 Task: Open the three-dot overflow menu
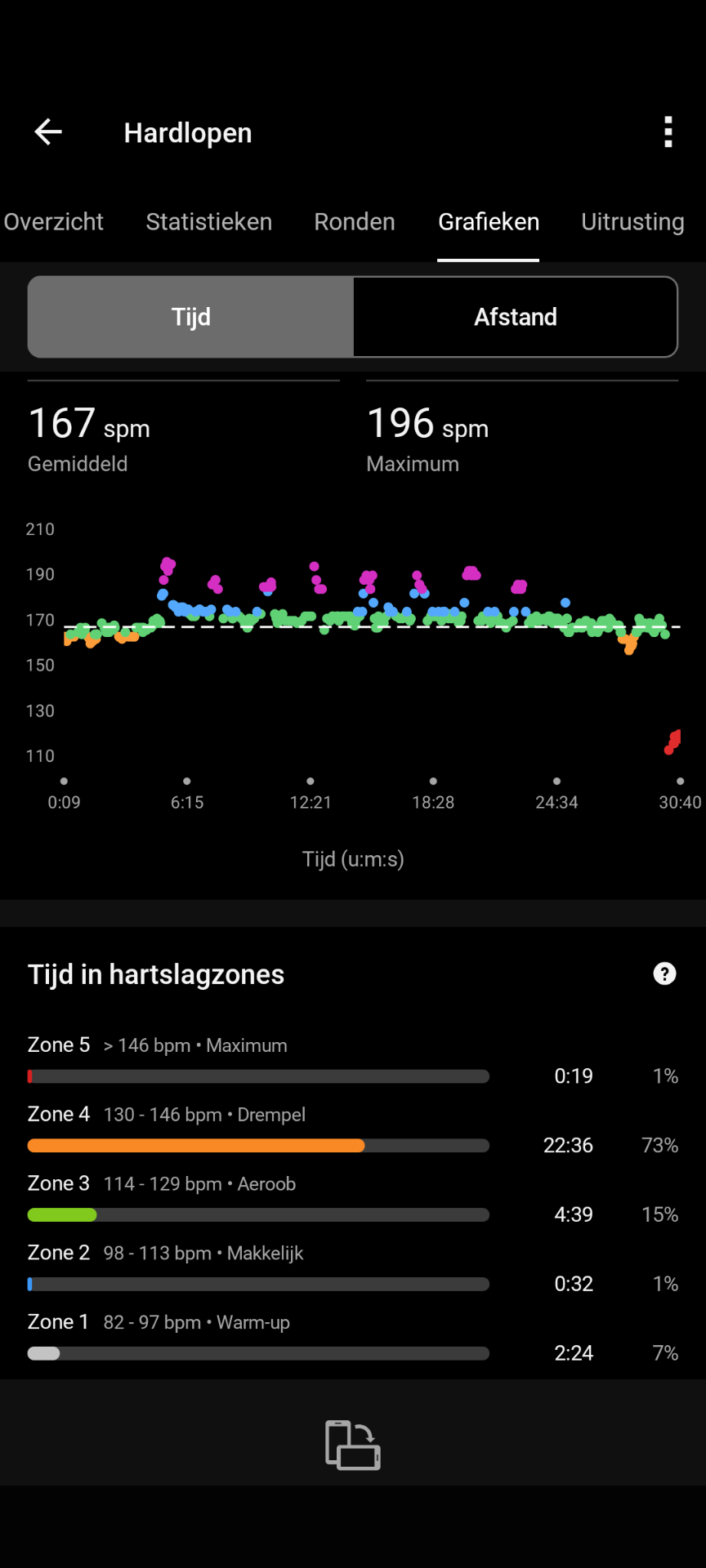(x=668, y=131)
